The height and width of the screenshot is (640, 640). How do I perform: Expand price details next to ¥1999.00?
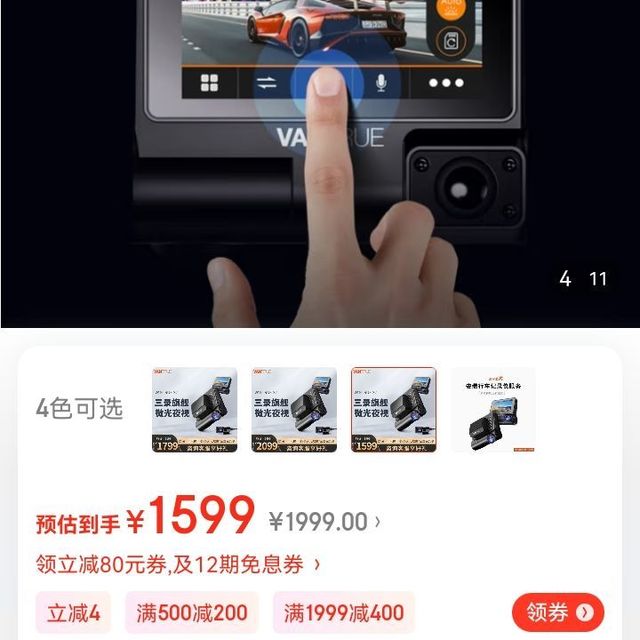click(x=377, y=521)
